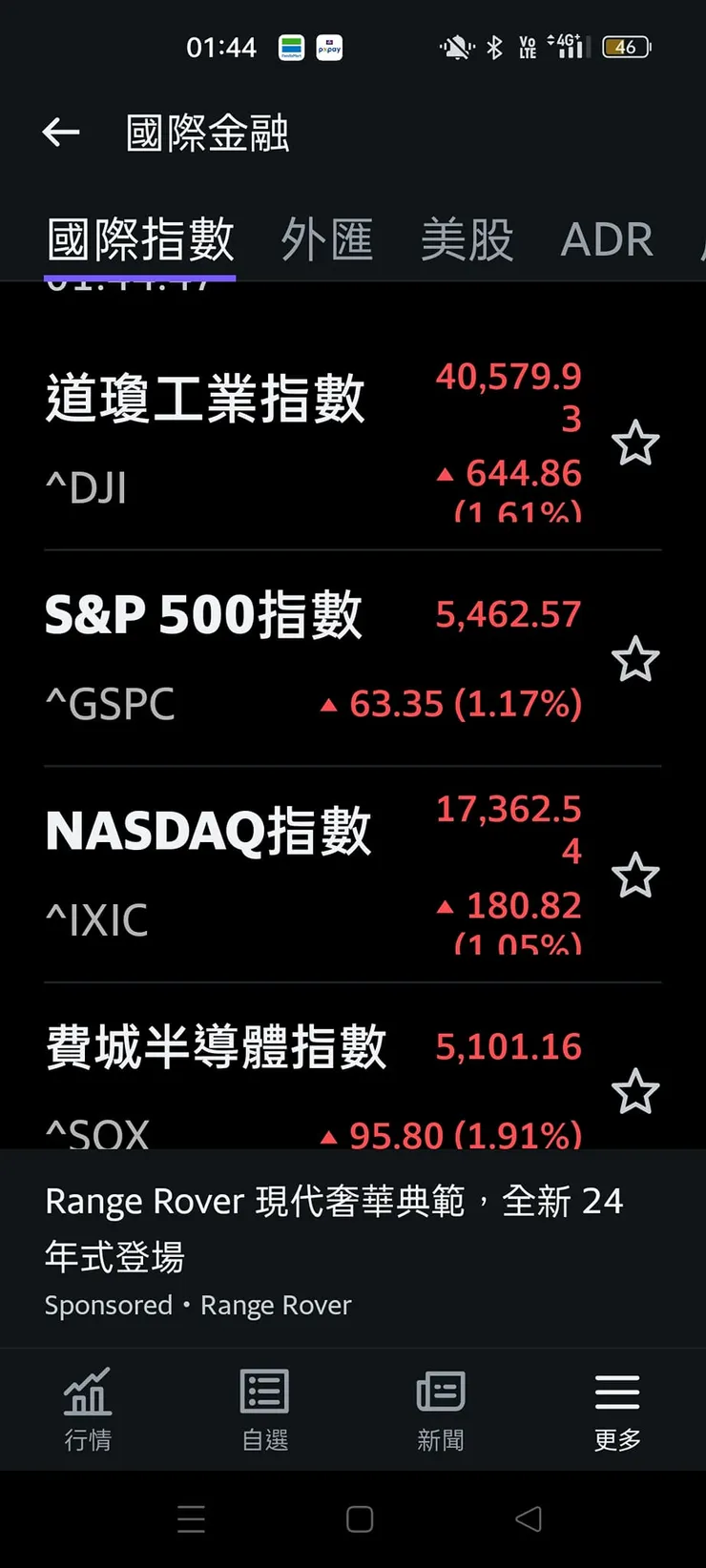This screenshot has height=1568, width=706.
Task: Switch to the 美股 tab
Action: coord(467,238)
